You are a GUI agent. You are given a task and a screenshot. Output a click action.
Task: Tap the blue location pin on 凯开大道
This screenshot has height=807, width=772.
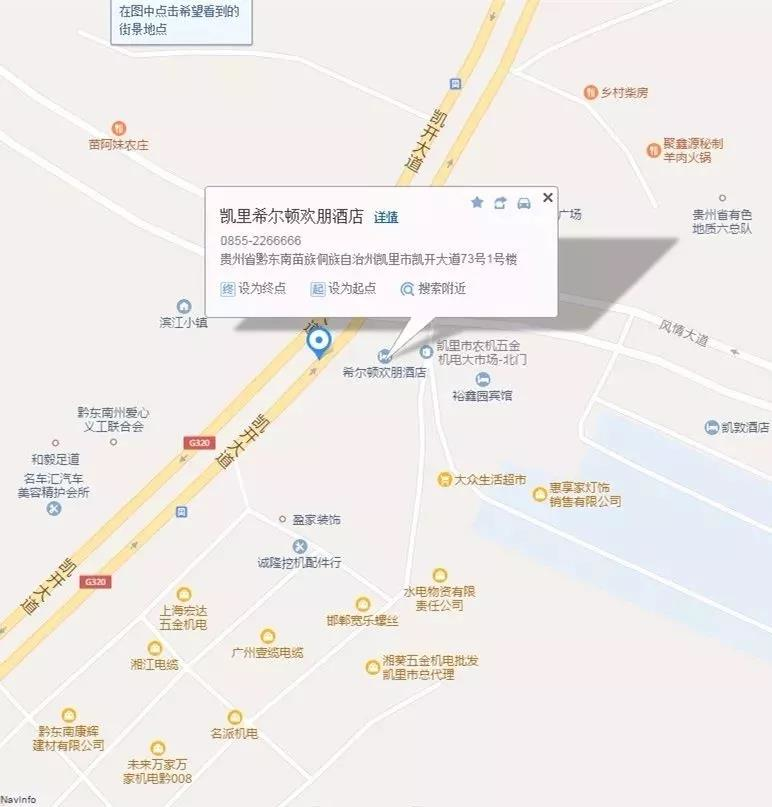(x=319, y=343)
